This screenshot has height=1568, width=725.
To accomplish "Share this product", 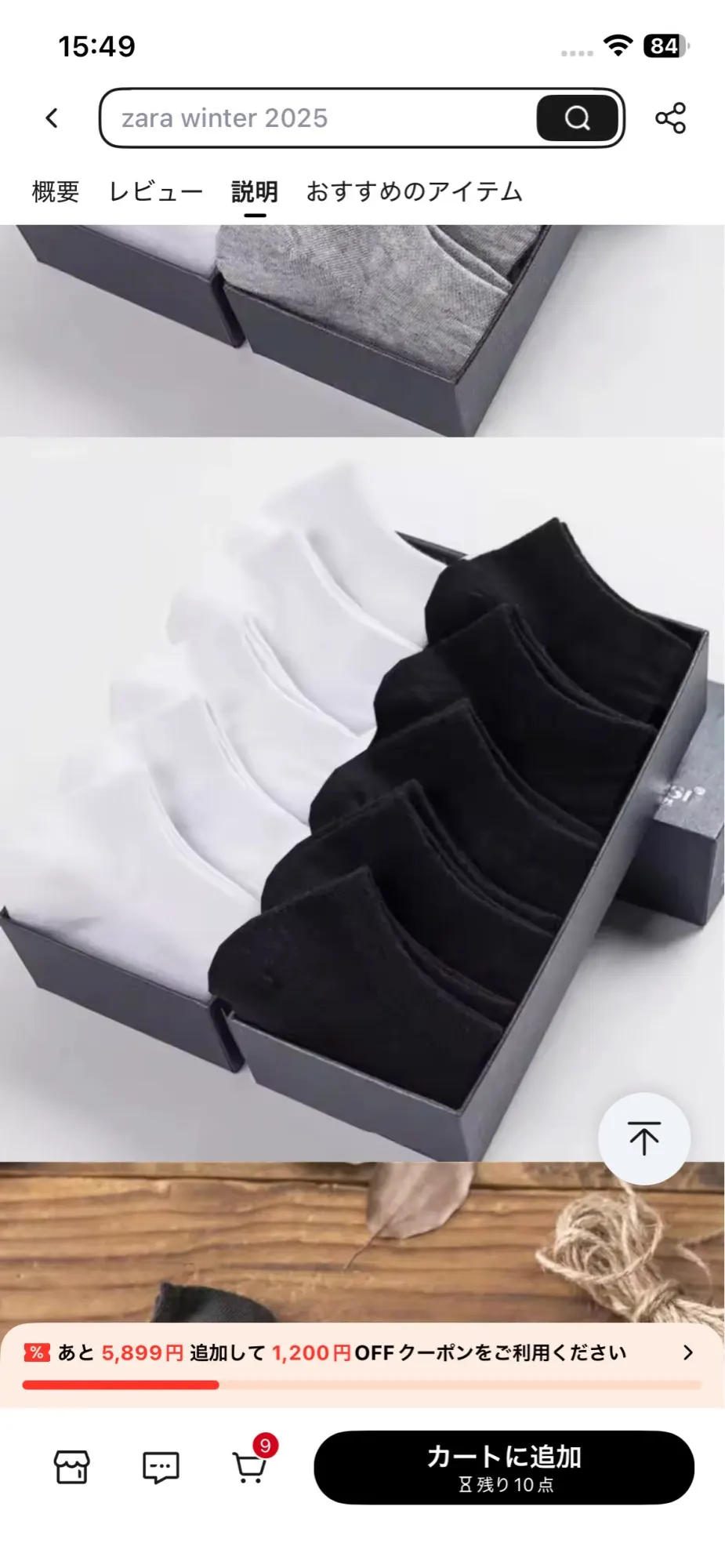I will 670,118.
